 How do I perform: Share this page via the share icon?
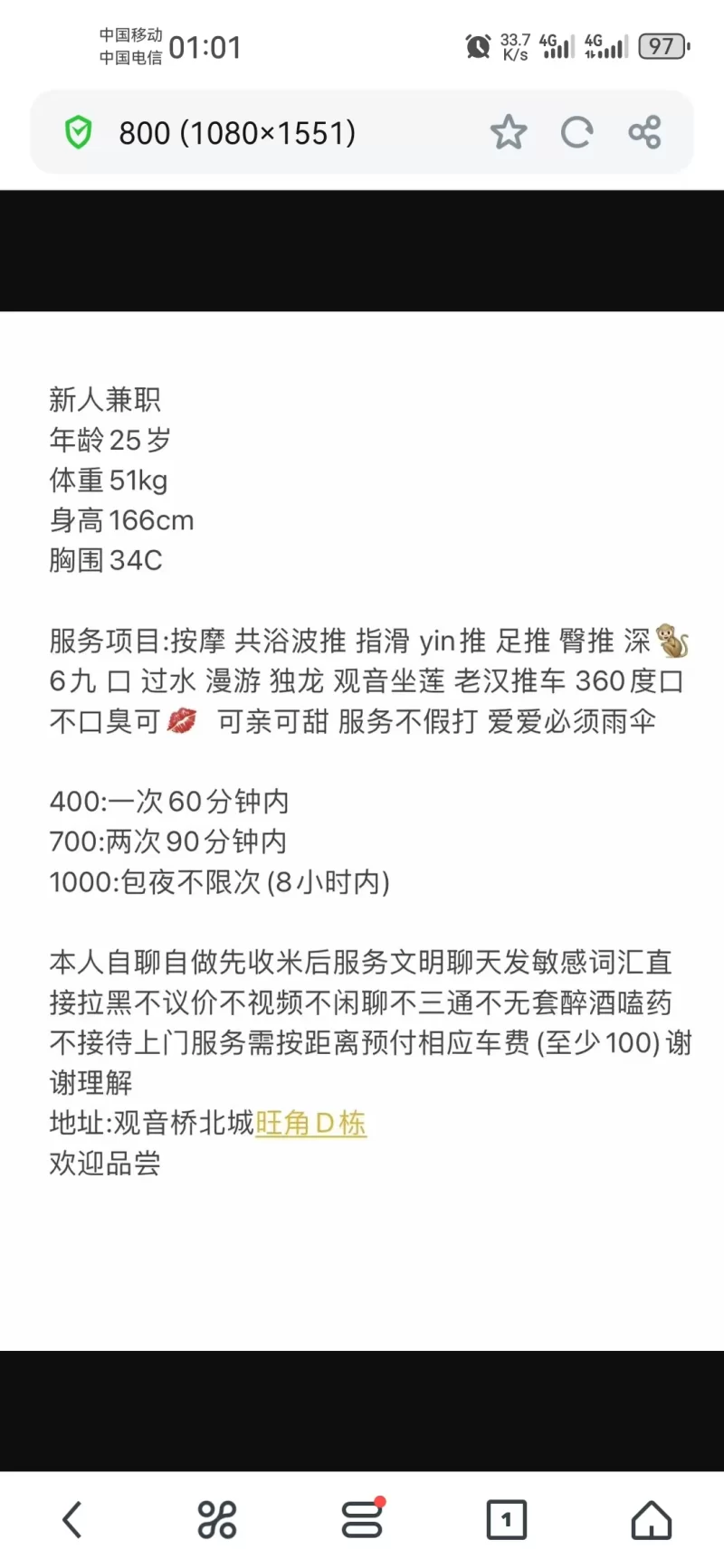pos(644,132)
